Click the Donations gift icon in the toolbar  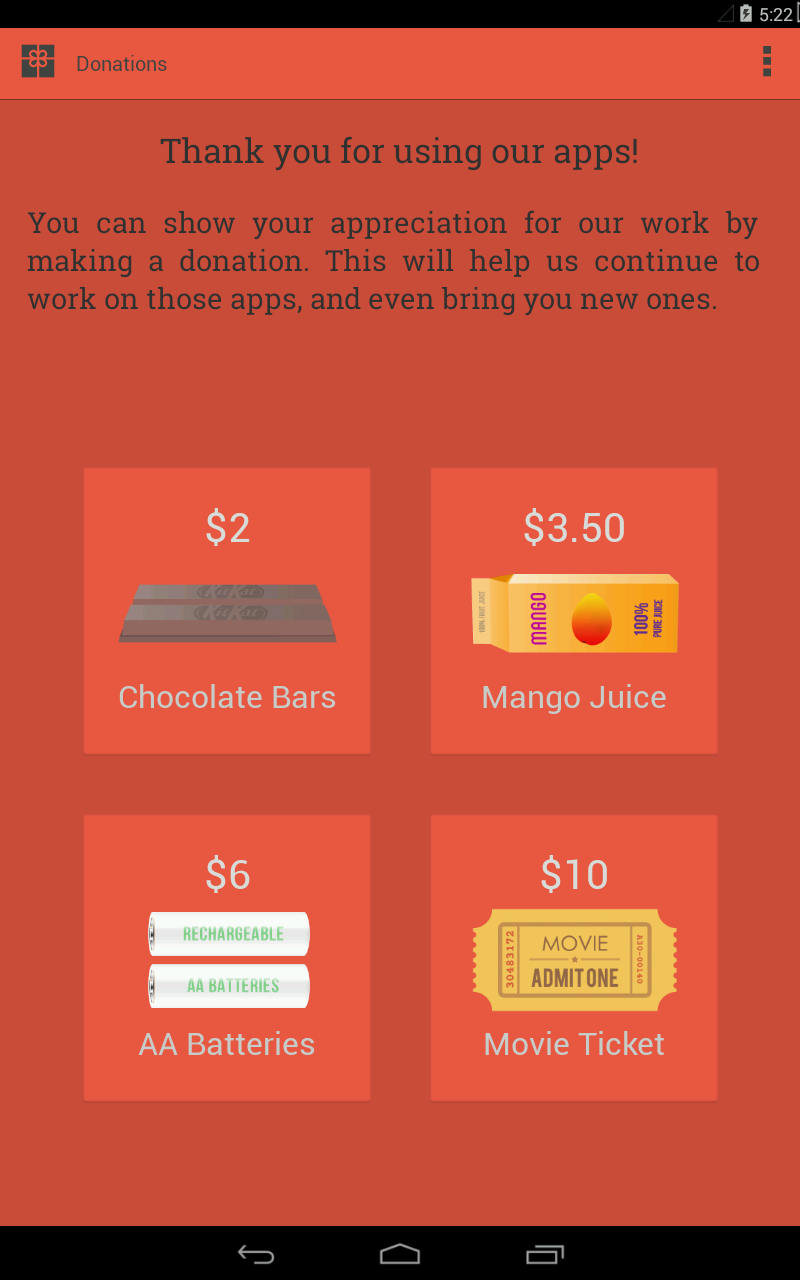point(38,62)
